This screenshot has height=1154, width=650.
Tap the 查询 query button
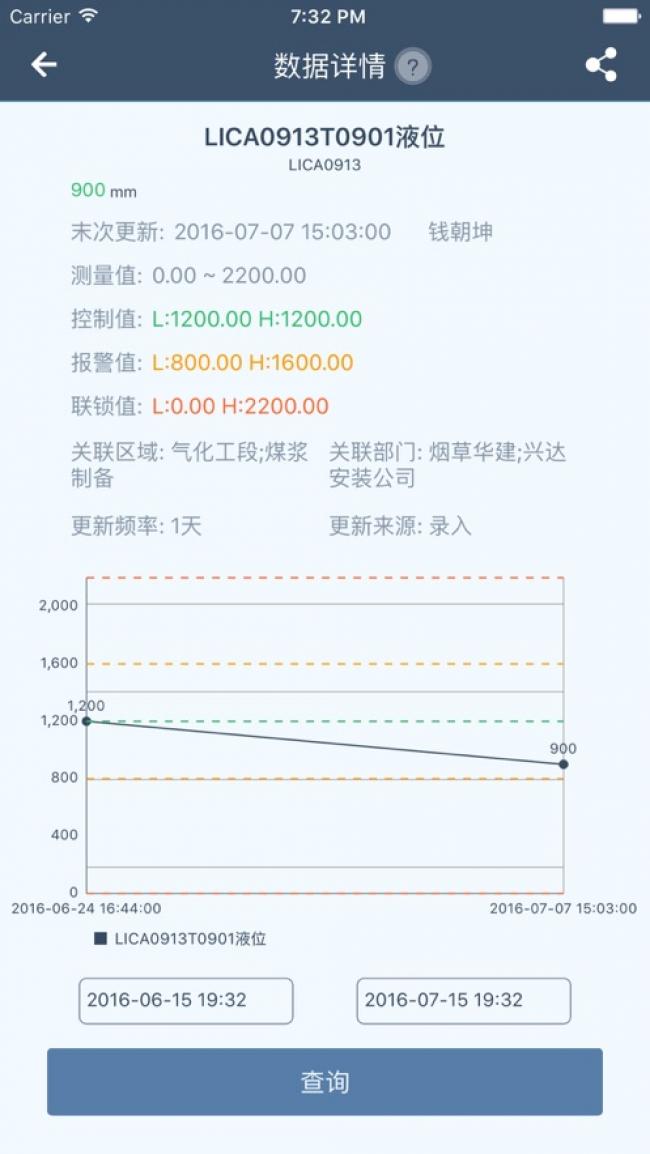(325, 1081)
